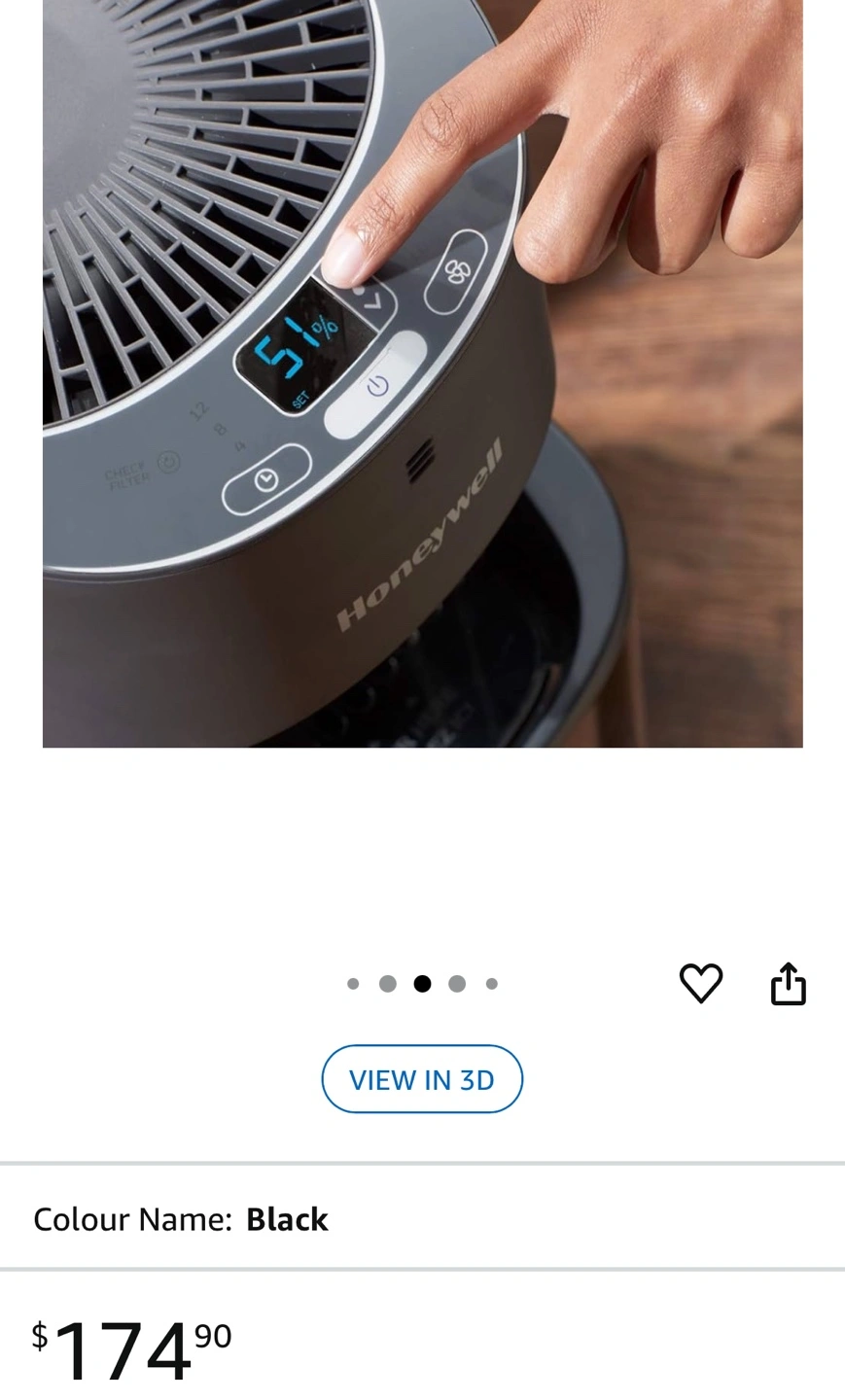Open the product photo in full screen
Screen dimensions: 845x1400
pyautogui.click(x=422, y=389)
